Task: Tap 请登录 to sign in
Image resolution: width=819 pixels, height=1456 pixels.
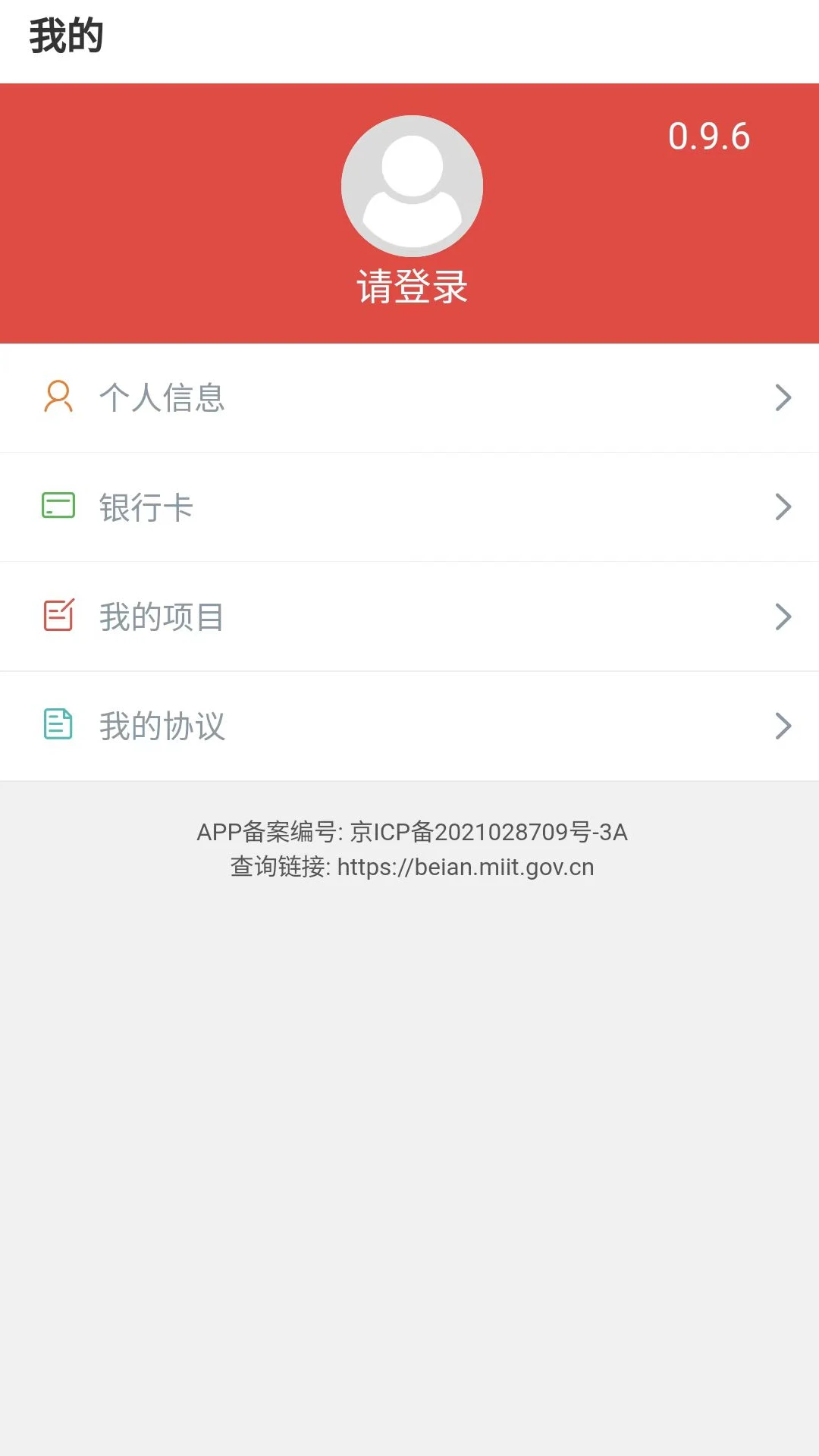Action: coord(412,287)
